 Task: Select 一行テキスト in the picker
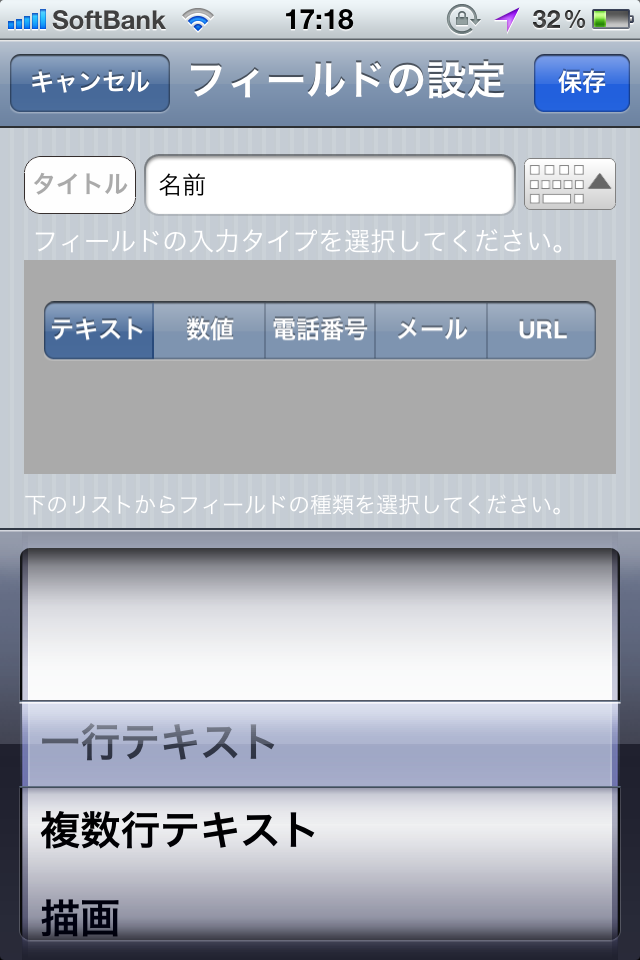click(160, 744)
